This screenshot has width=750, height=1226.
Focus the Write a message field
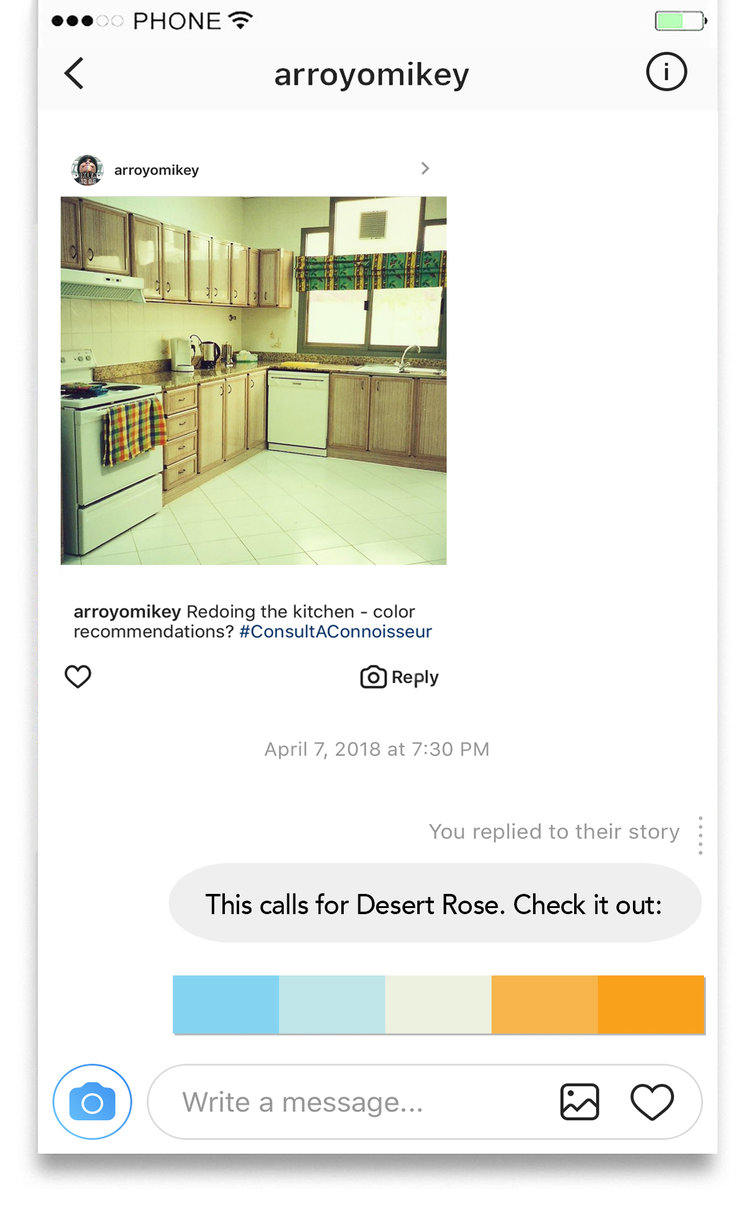pos(350,1103)
